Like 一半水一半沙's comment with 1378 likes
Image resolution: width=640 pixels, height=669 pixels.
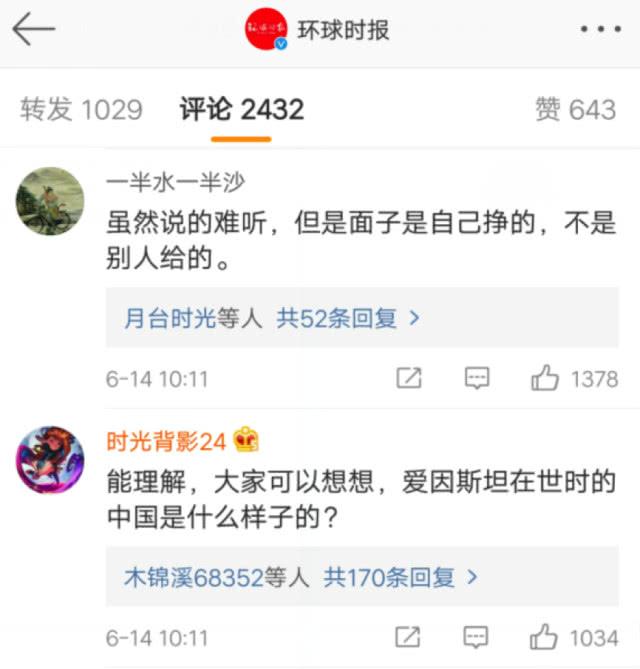(x=574, y=378)
